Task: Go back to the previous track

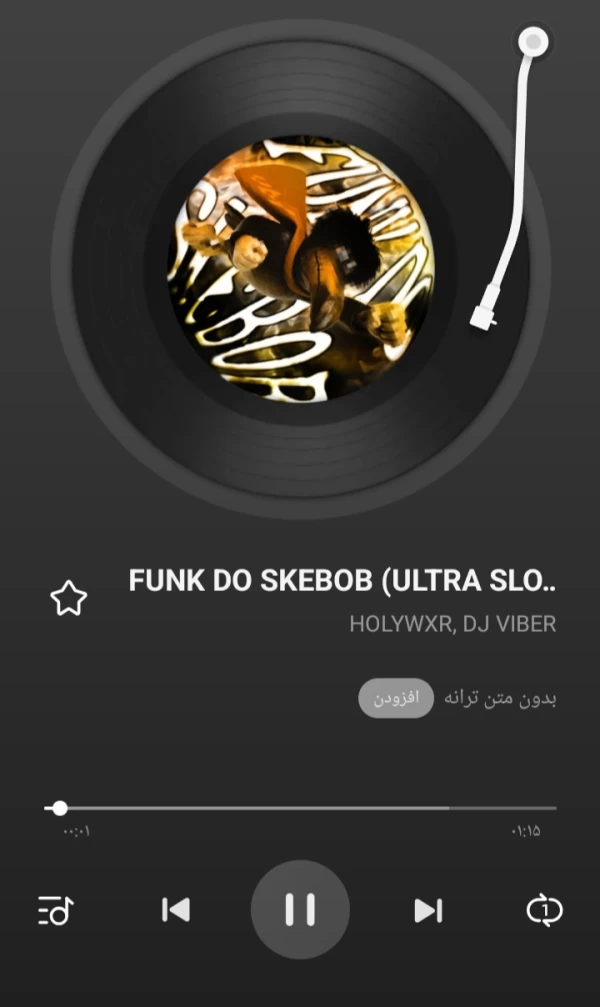Action: pyautogui.click(x=176, y=910)
